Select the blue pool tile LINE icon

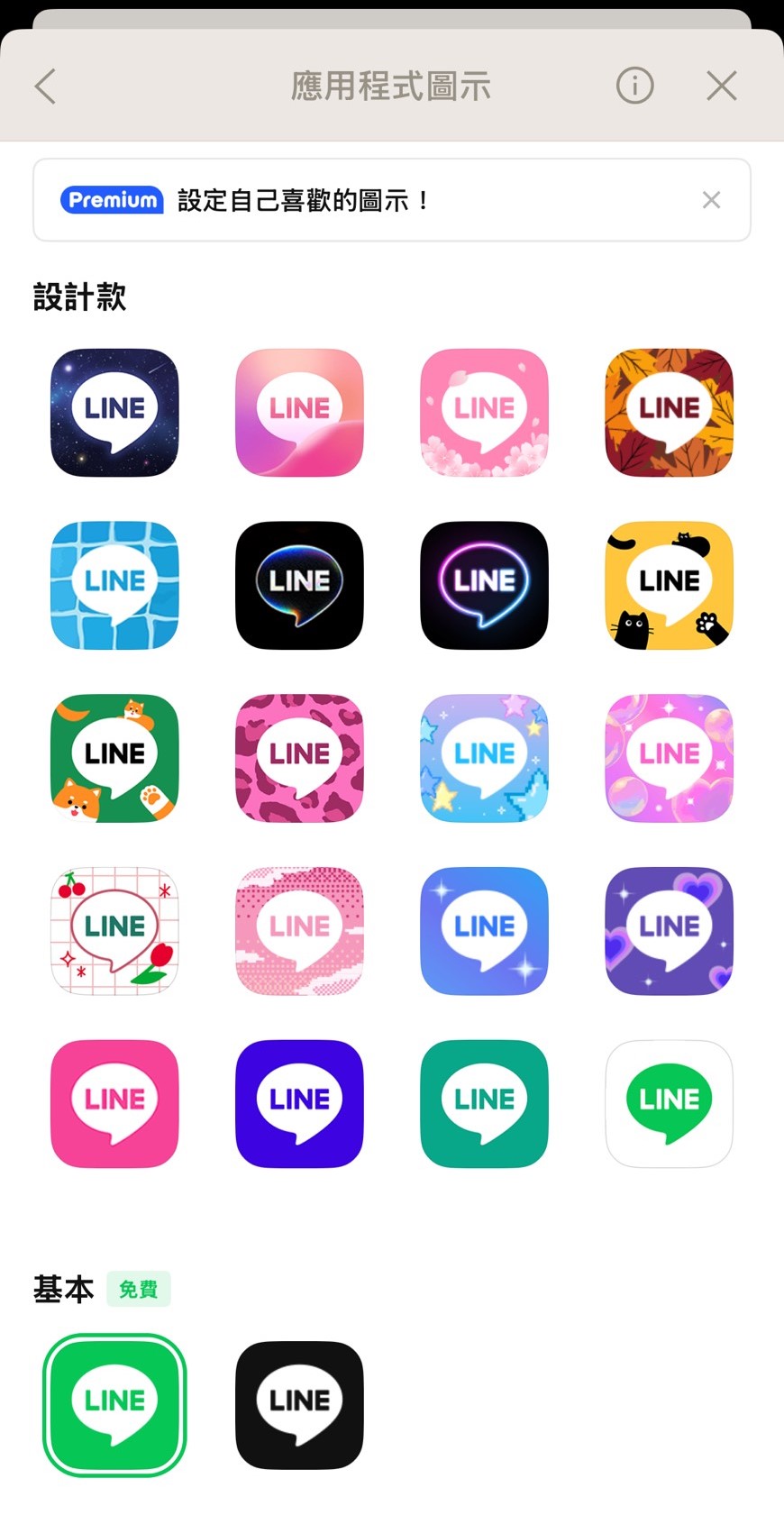[x=114, y=585]
